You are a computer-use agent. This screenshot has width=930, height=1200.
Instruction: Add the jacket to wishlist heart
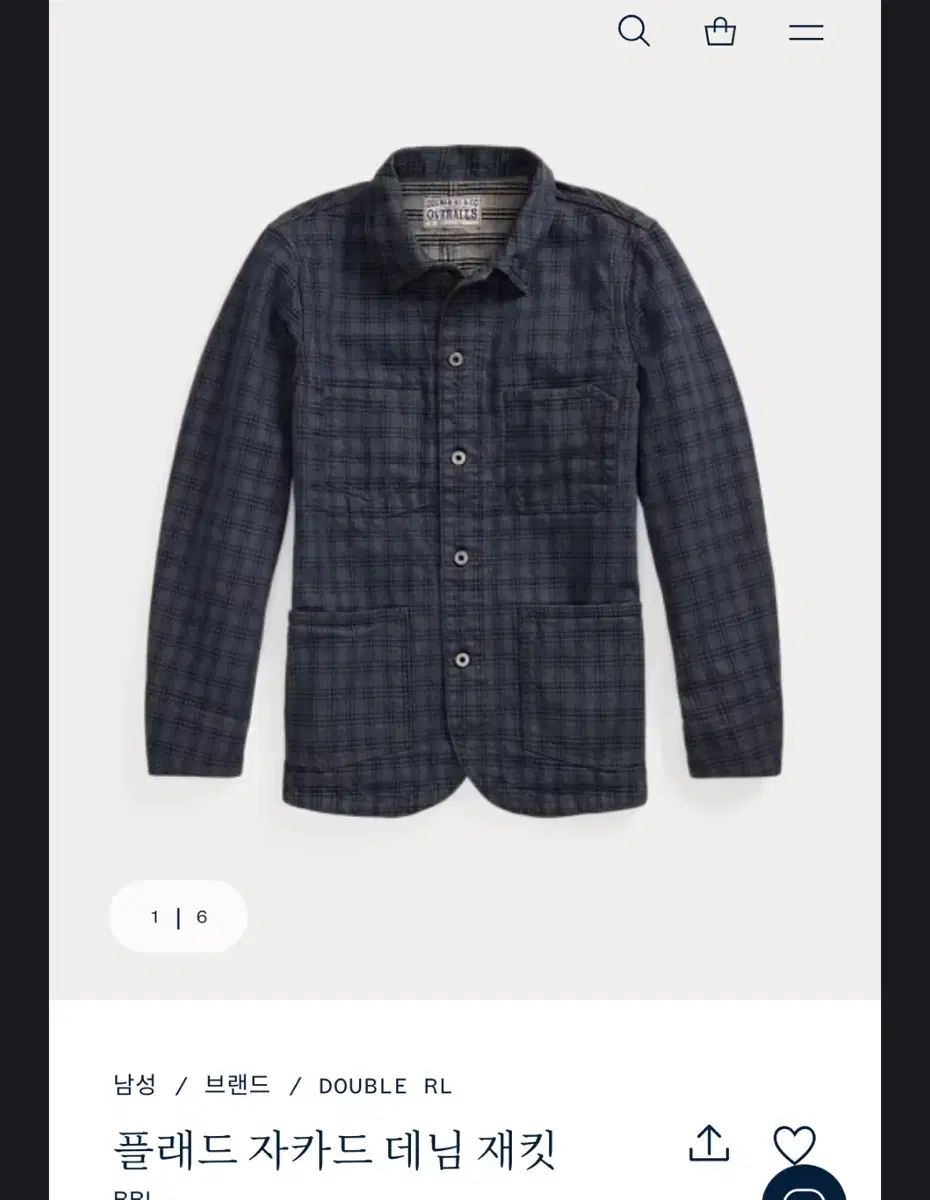click(x=795, y=1145)
